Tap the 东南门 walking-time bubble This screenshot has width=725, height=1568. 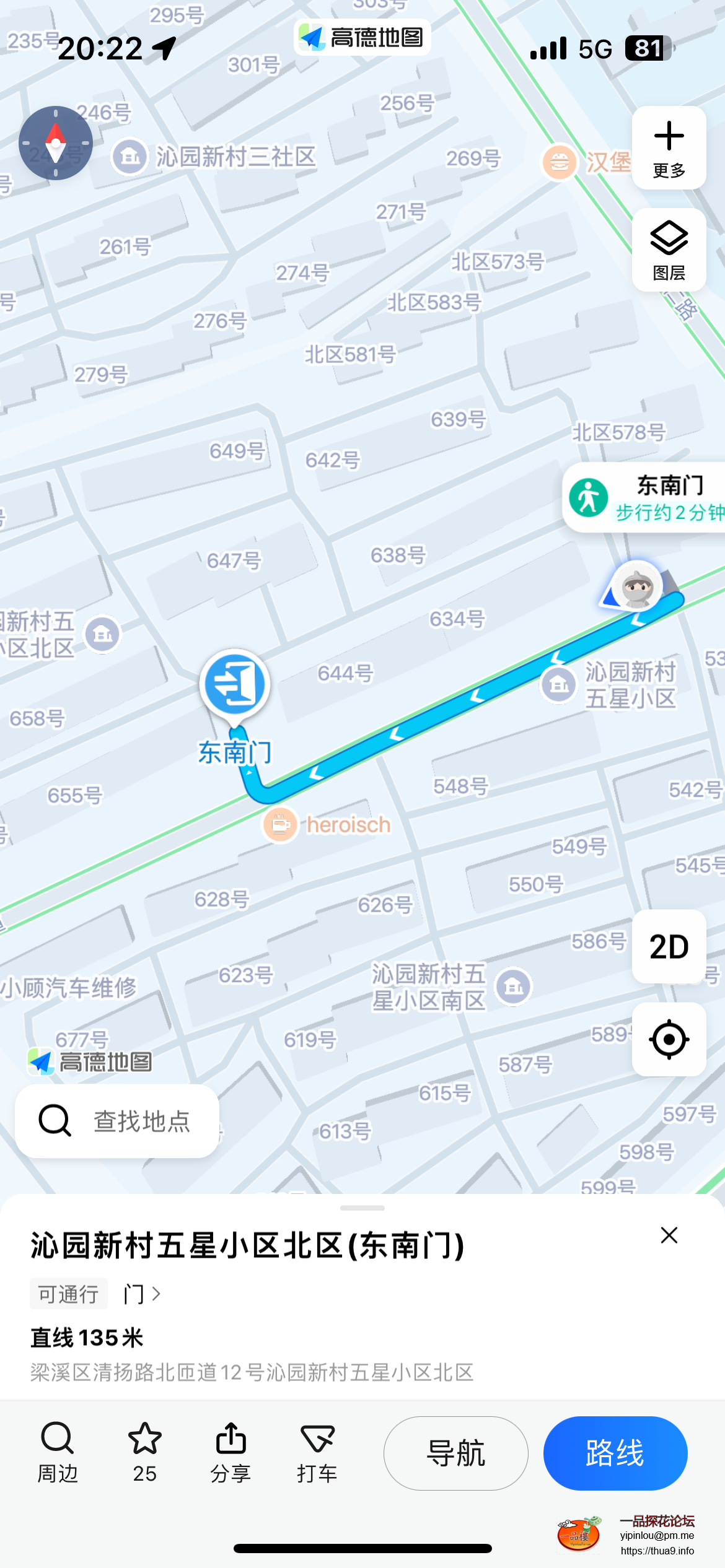coord(644,498)
